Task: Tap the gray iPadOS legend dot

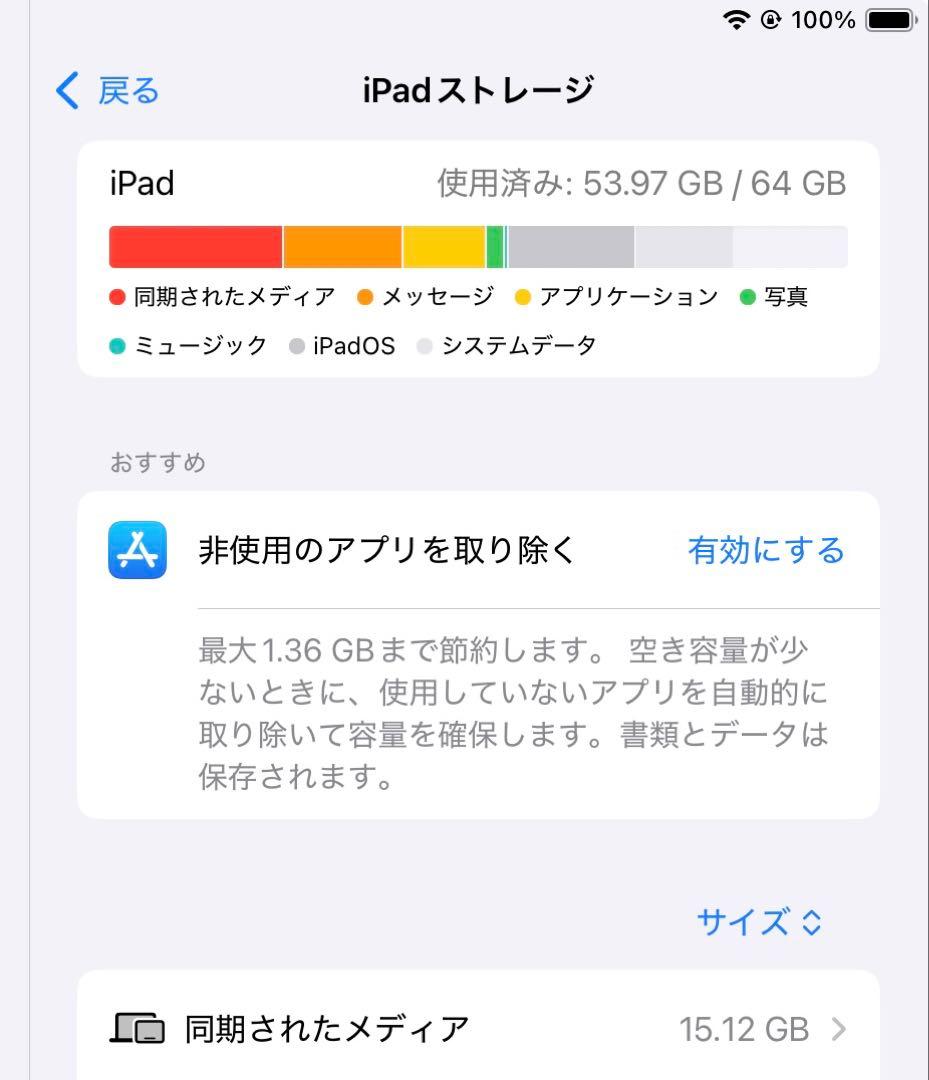Action: coord(296,345)
